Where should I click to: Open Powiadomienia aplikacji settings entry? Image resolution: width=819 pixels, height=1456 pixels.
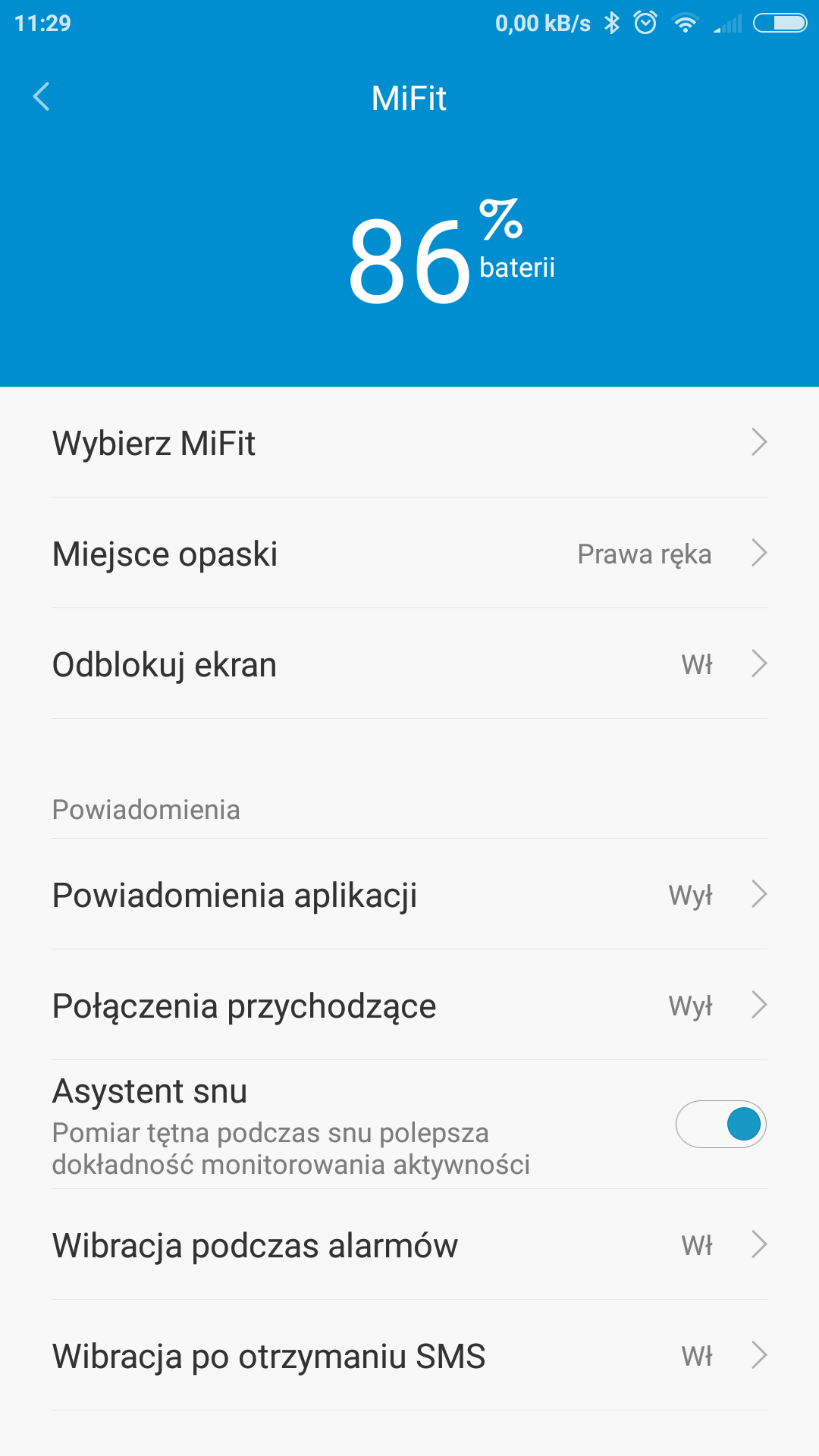[x=409, y=895]
